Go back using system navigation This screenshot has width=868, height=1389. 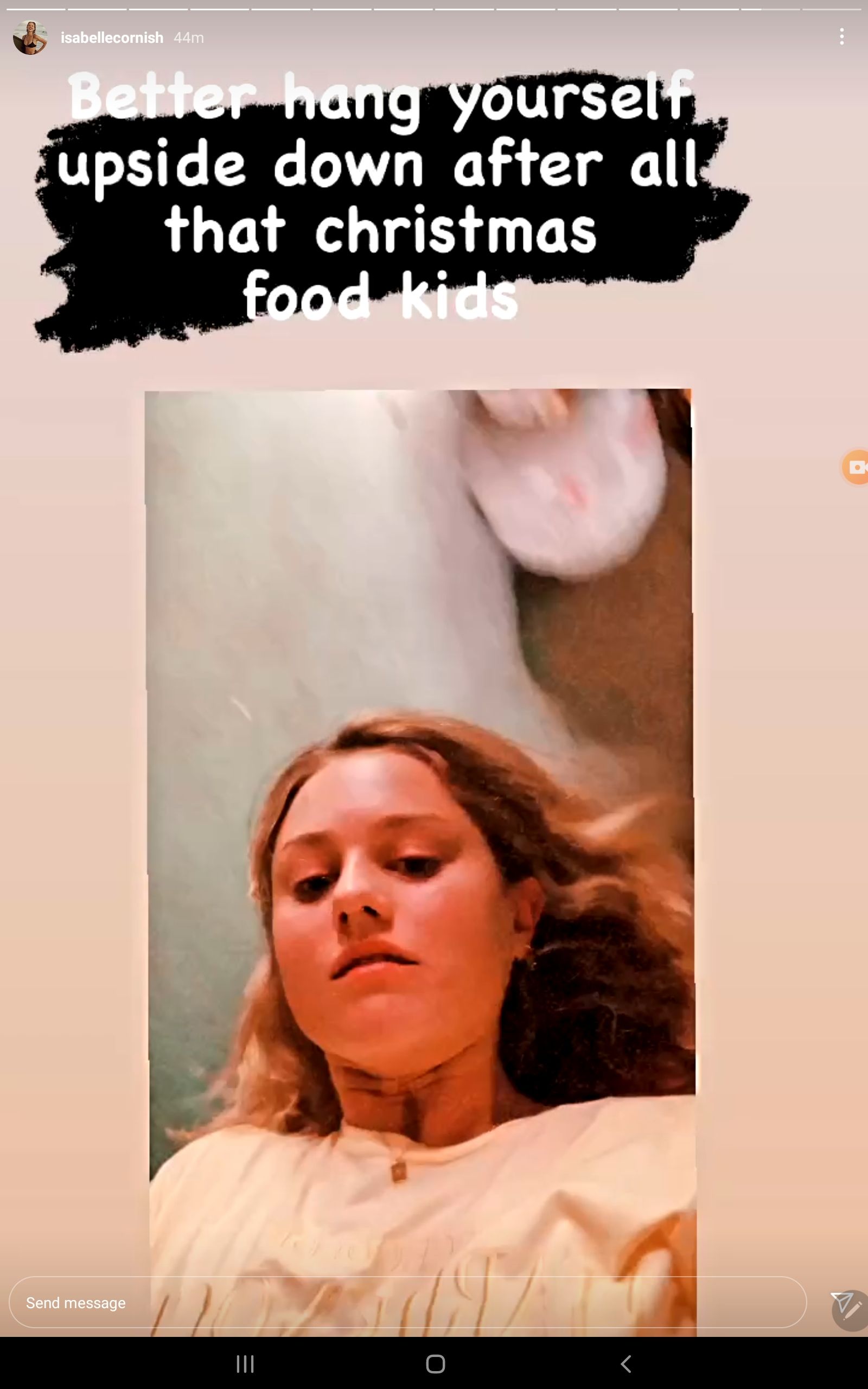pos(626,1363)
